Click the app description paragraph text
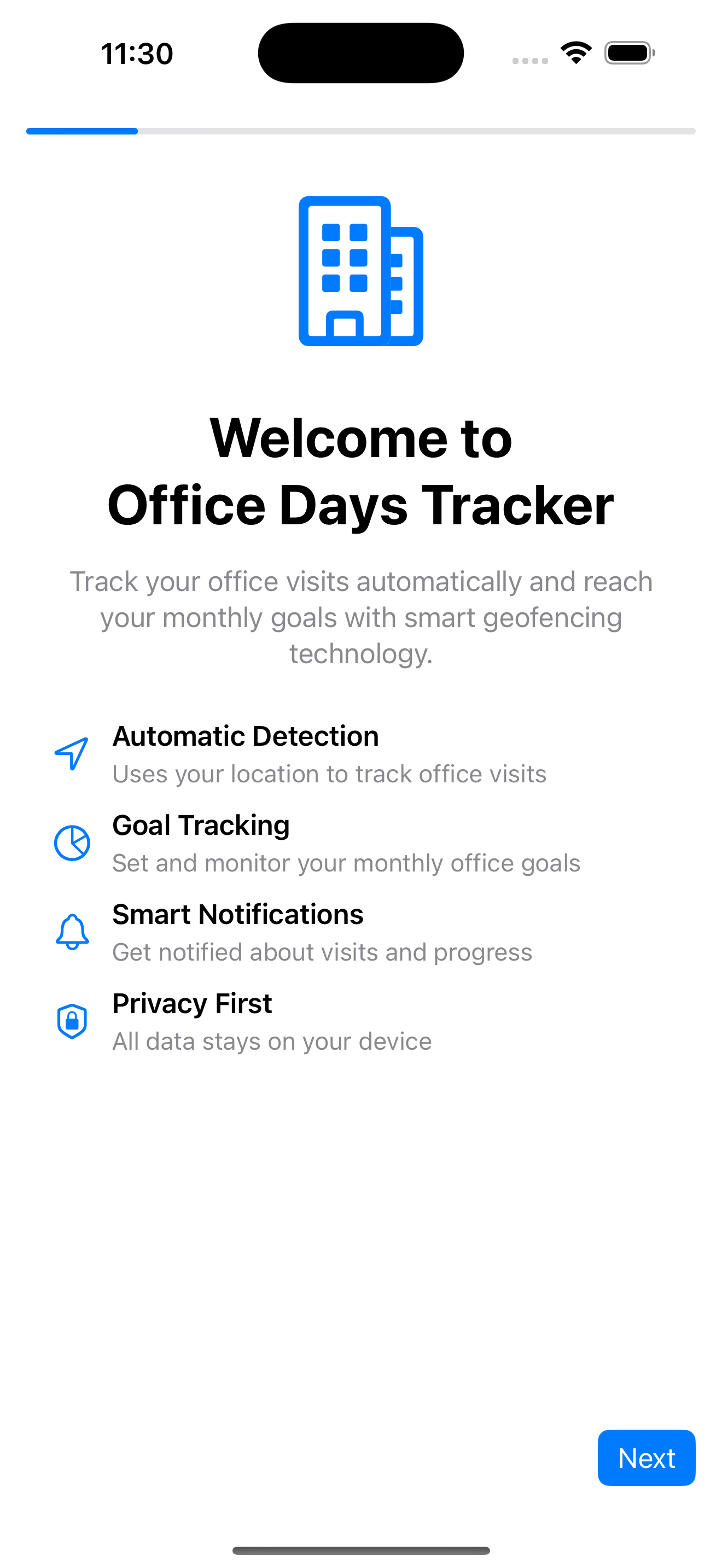722x1568 pixels. click(361, 617)
